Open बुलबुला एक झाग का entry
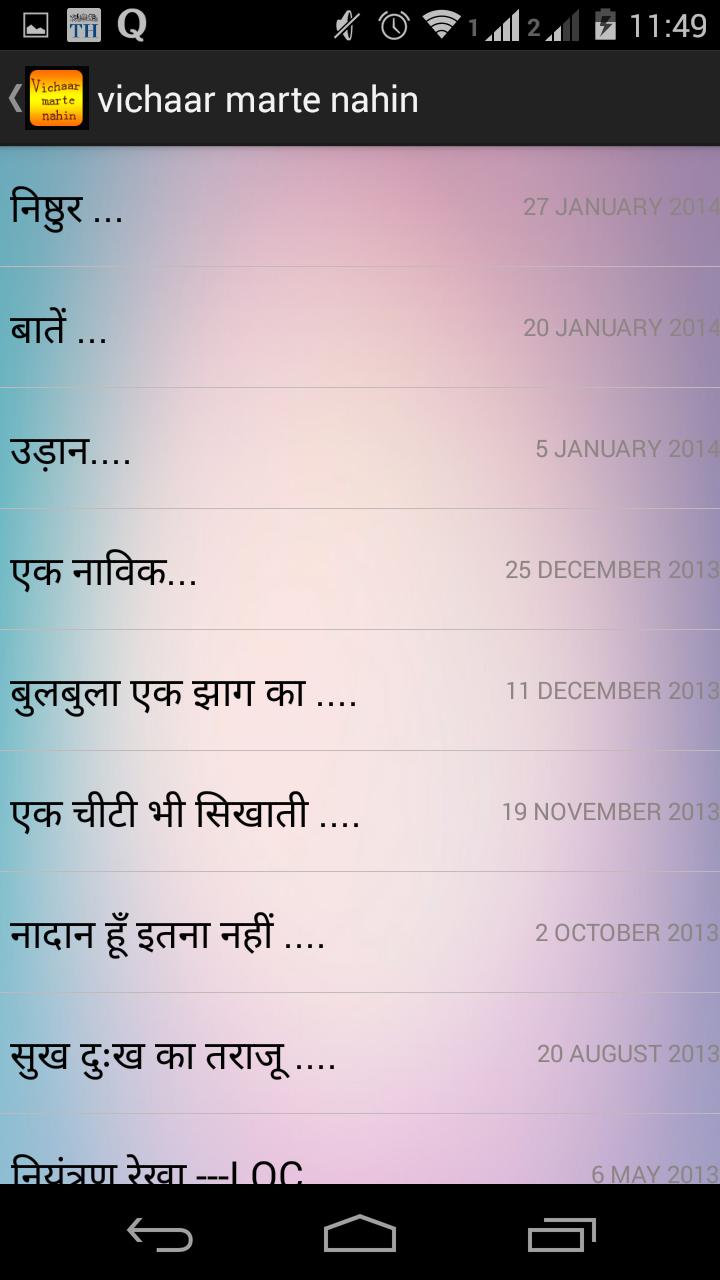 click(x=360, y=691)
